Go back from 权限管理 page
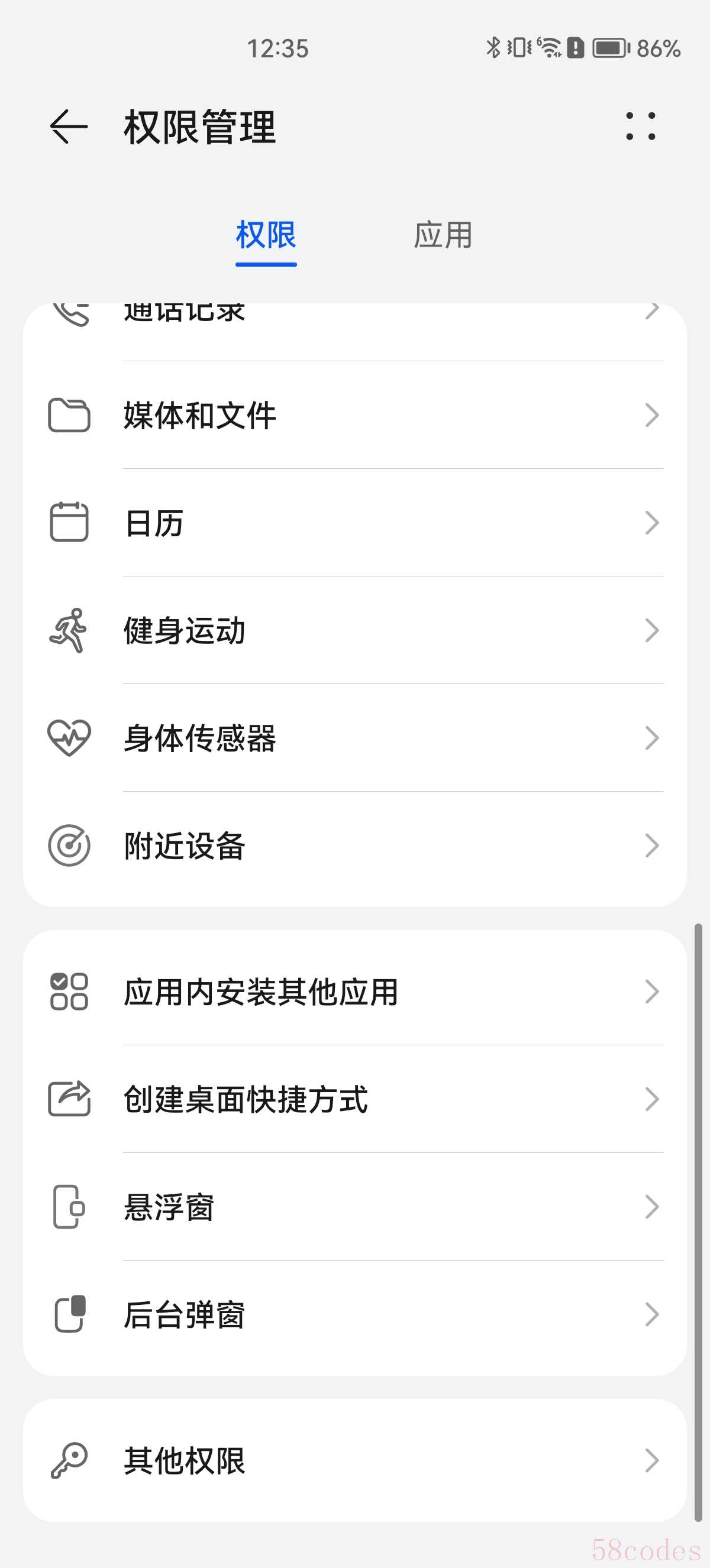Screen dimensions: 710x1568 (69, 127)
